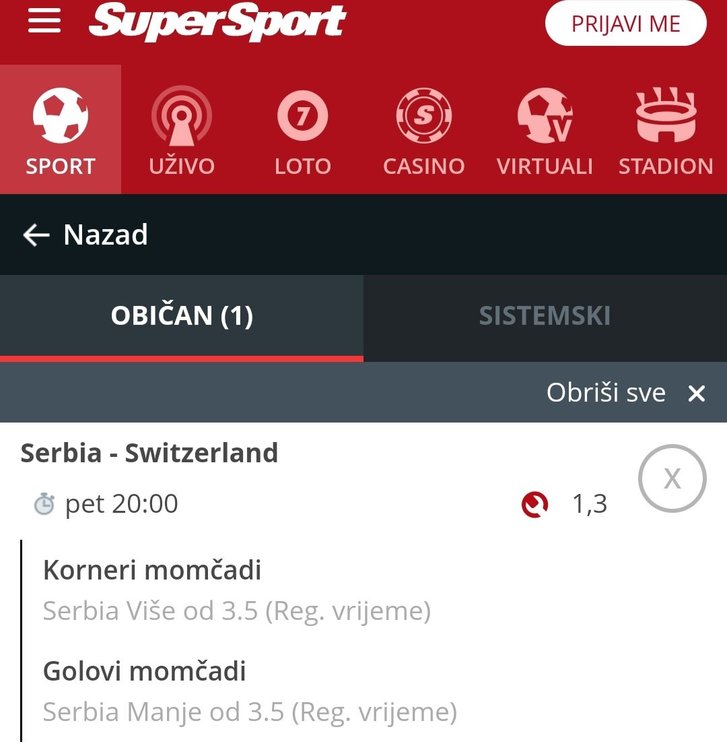Image resolution: width=727 pixels, height=750 pixels.
Task: Clear all bets with Obriši sve
Action: (x=626, y=393)
